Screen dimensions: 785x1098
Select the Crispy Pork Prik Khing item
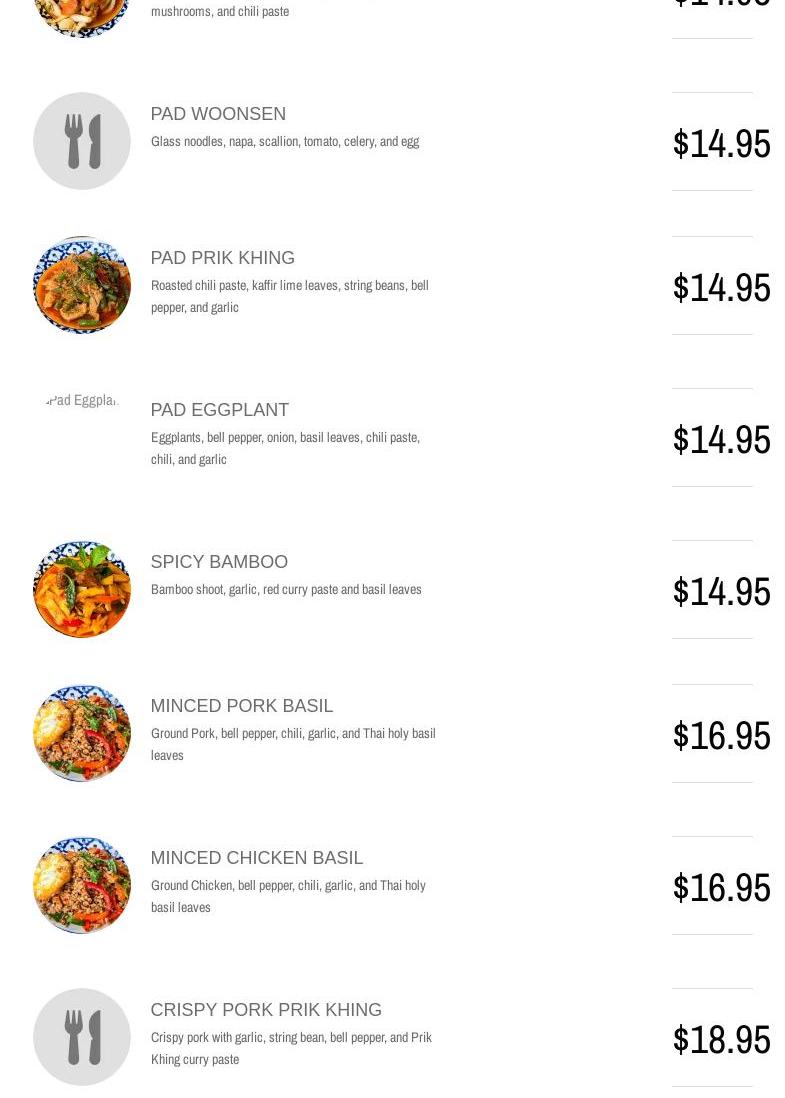266,1010
